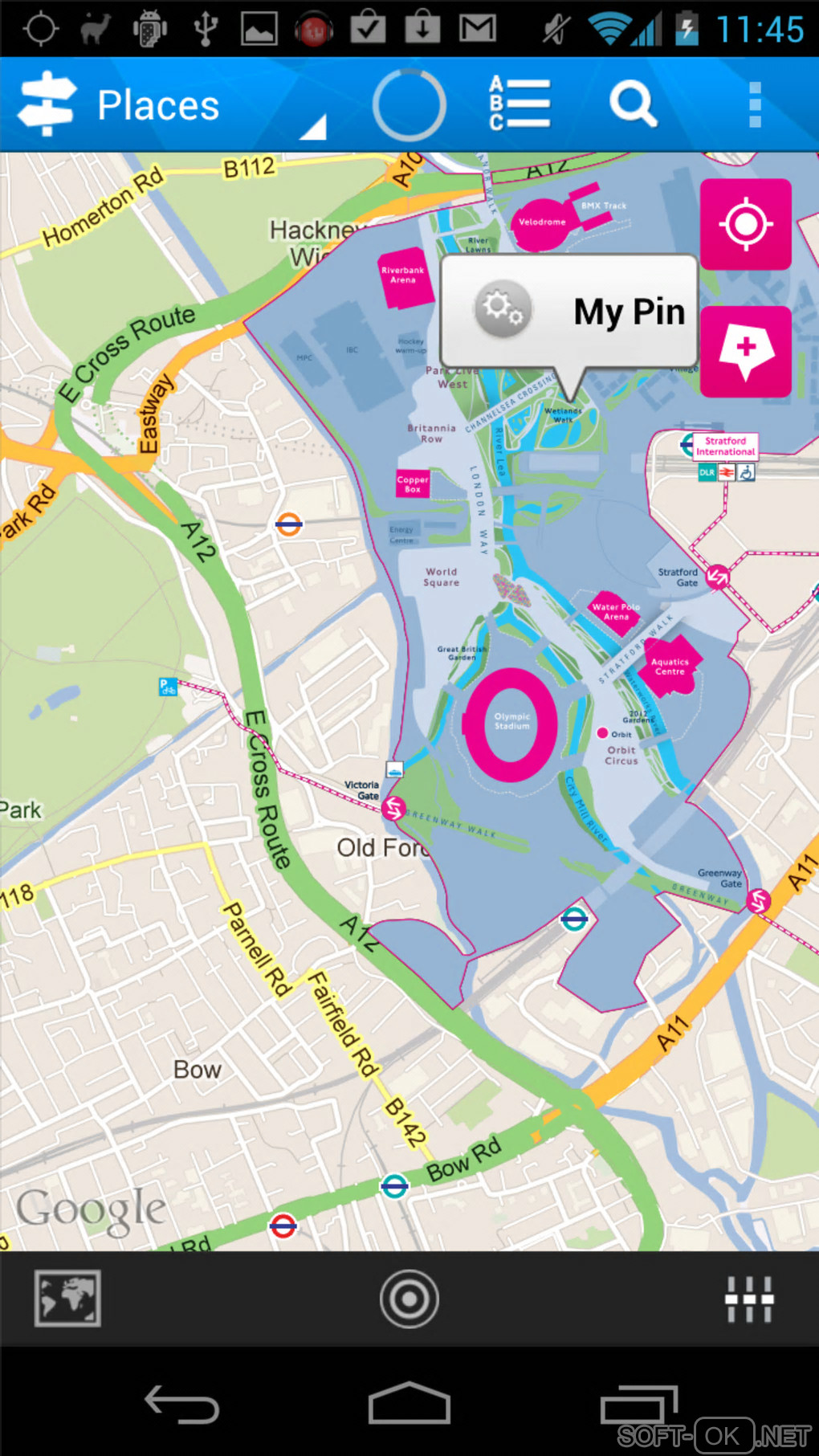Open the overflow menu

click(x=754, y=104)
